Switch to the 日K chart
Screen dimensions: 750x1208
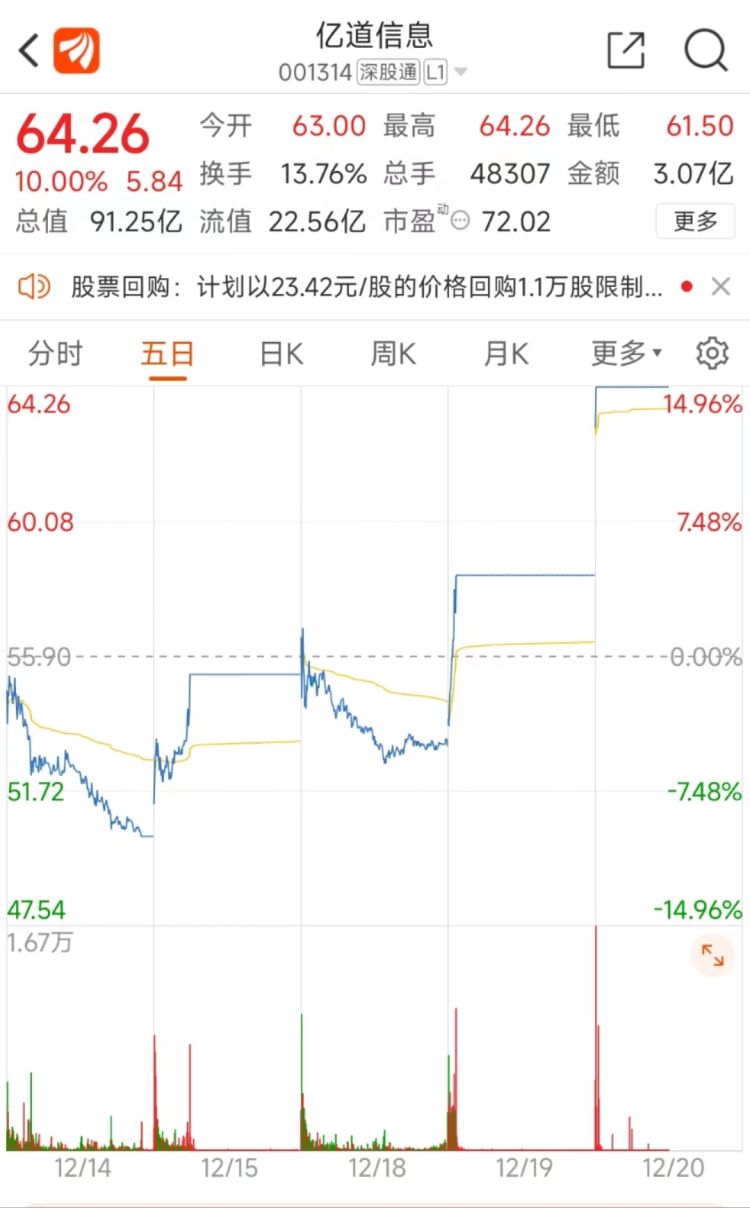281,353
